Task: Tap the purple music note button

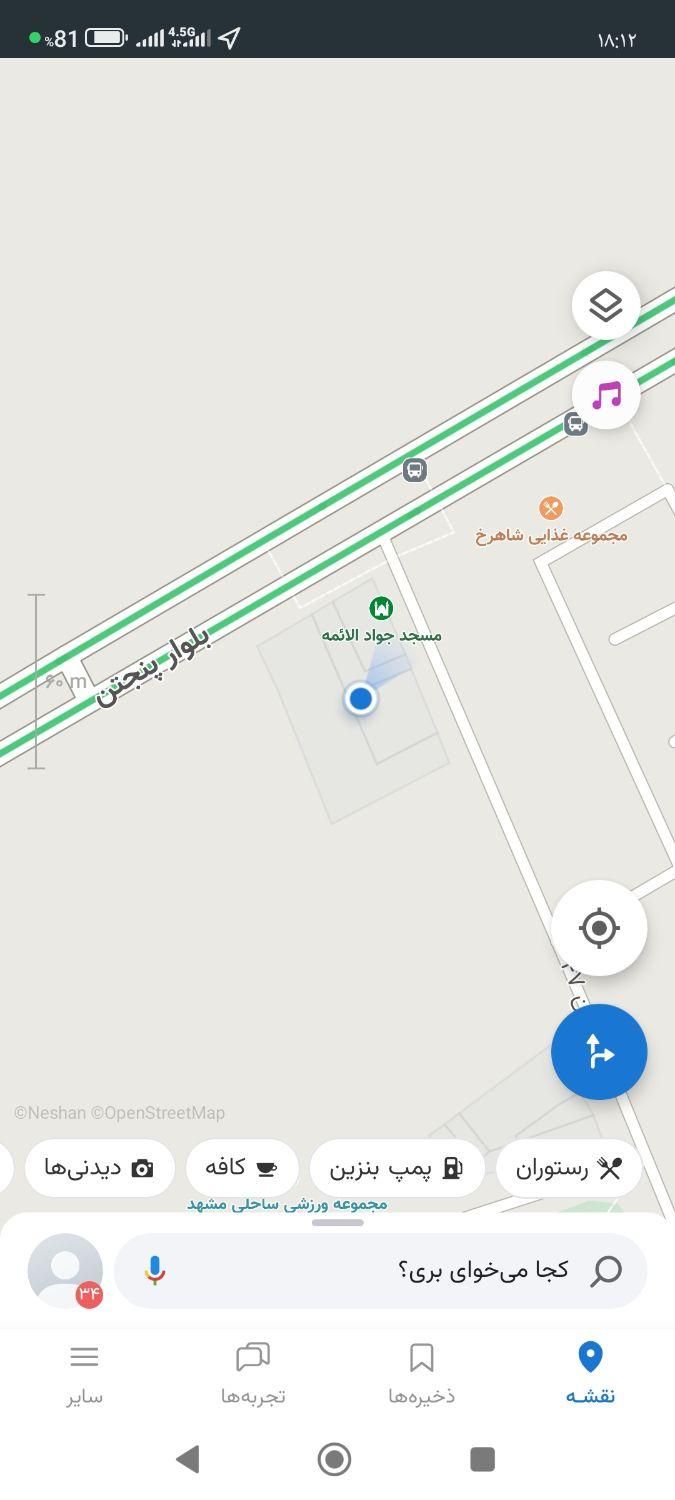Action: (x=606, y=395)
